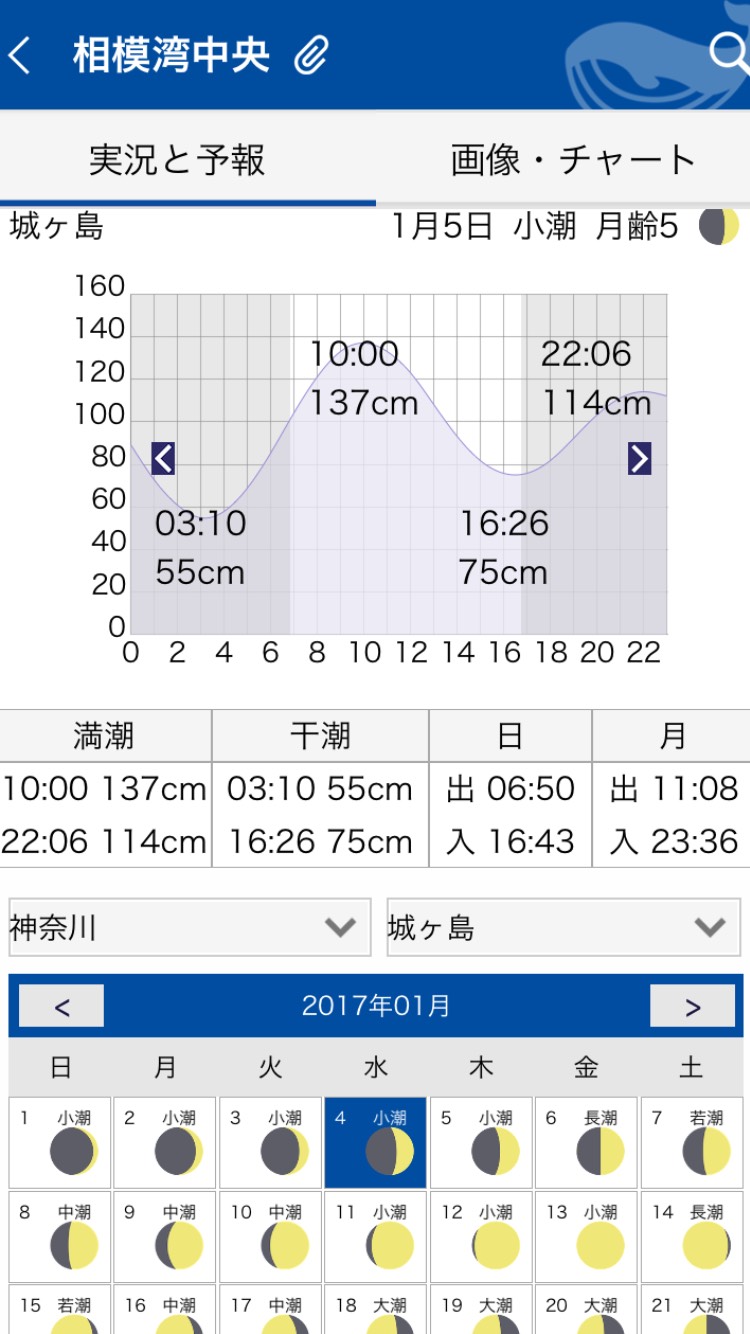Go back using the top-left arrow
The width and height of the screenshot is (750, 1334).
coord(22,55)
